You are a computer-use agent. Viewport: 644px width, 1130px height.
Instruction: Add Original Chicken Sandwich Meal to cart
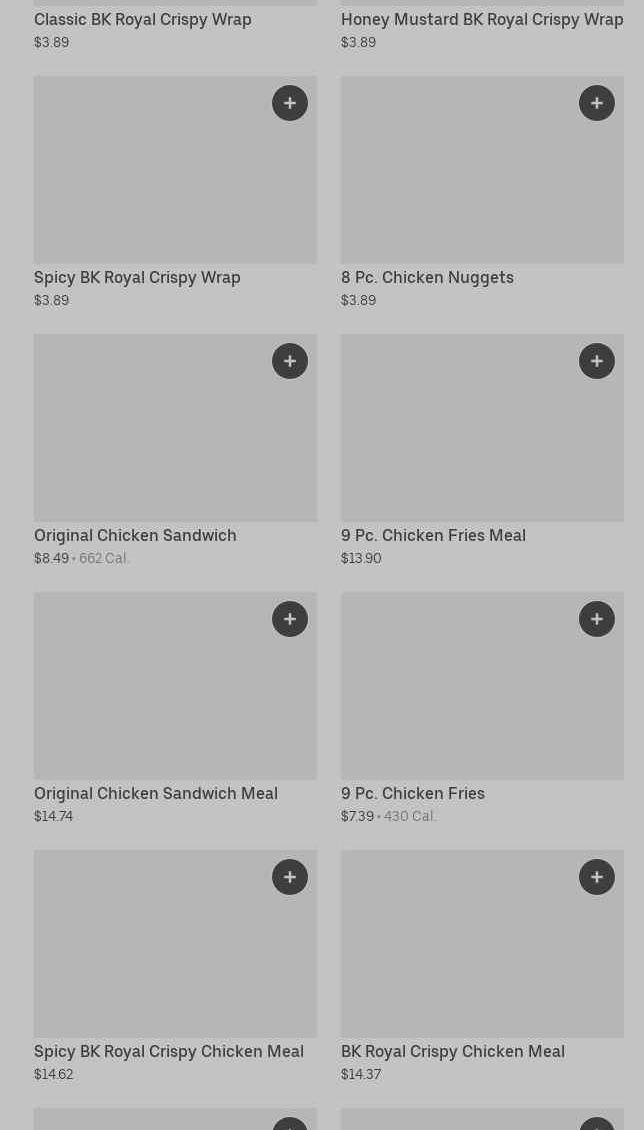point(290,619)
